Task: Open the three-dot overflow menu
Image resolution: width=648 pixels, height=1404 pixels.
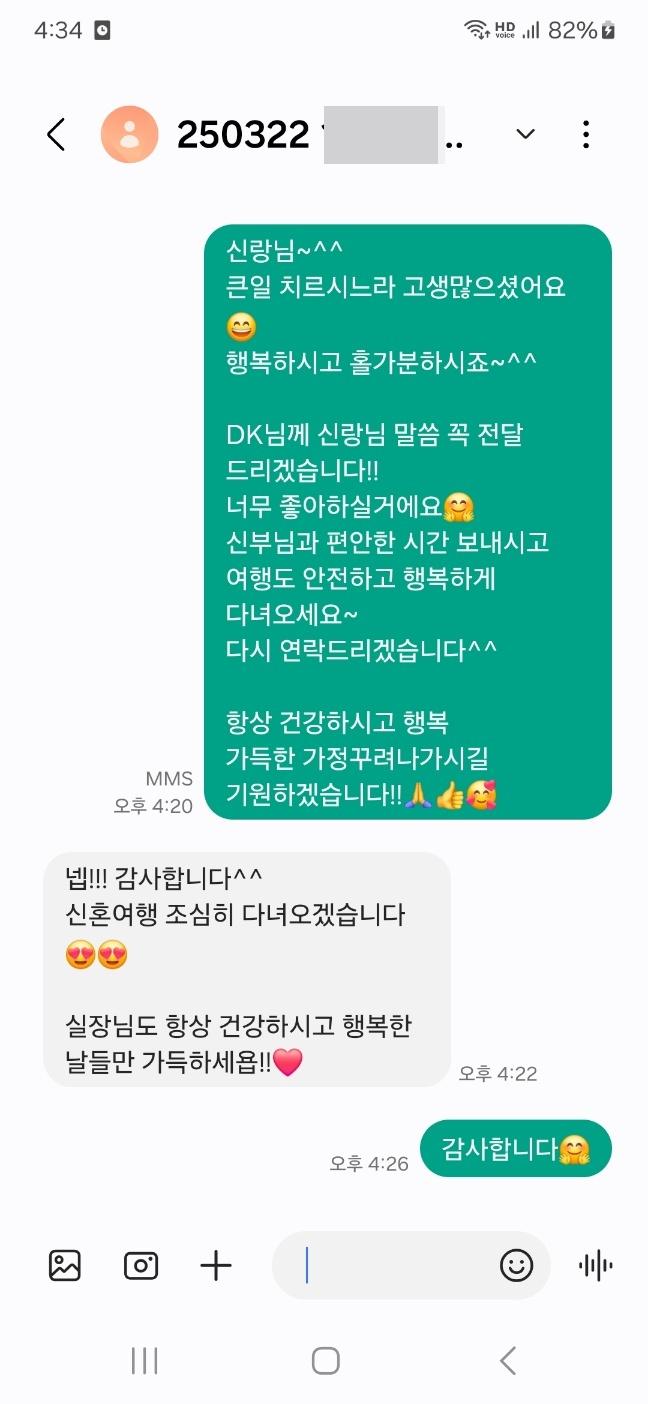Action: 586,134
